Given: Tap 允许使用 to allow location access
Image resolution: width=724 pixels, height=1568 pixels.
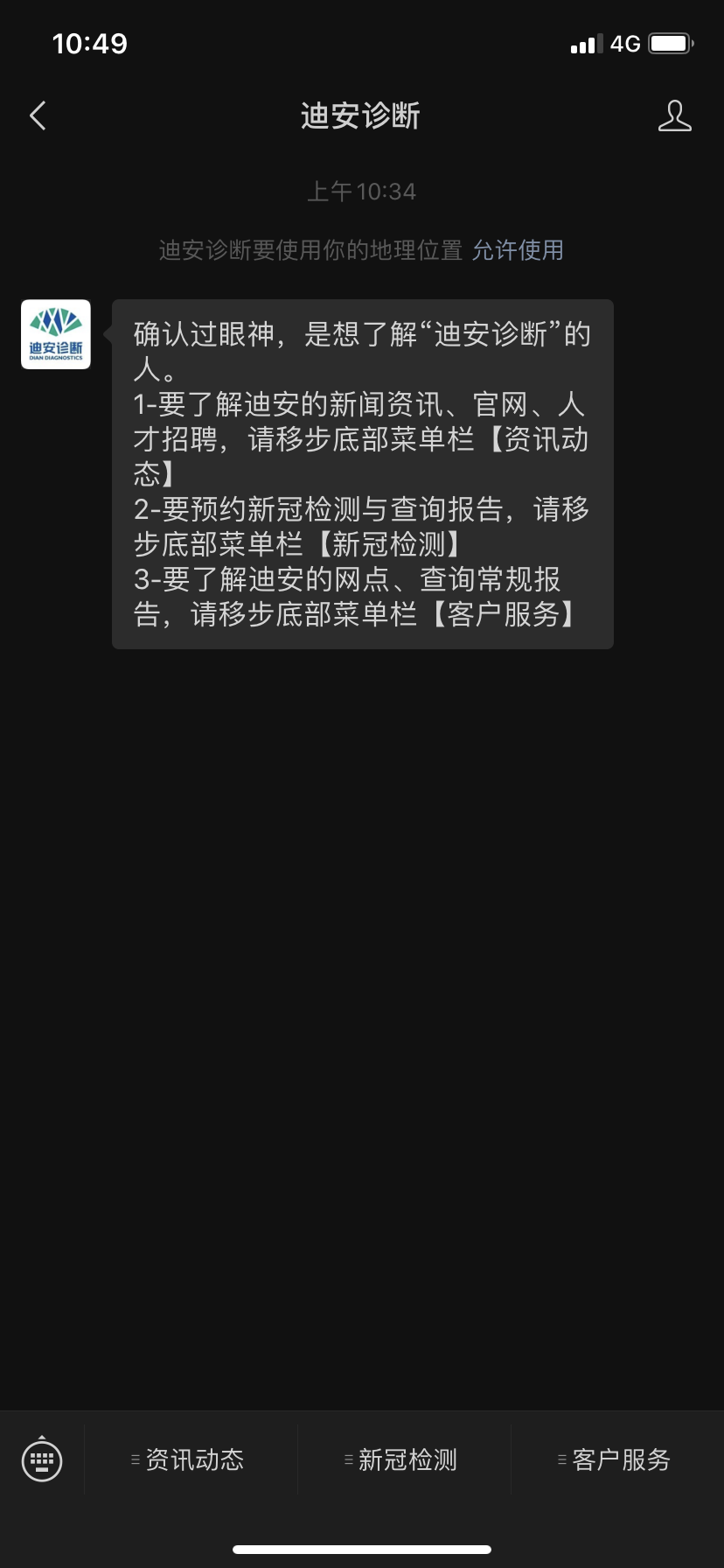Looking at the screenshot, I should 518,250.
